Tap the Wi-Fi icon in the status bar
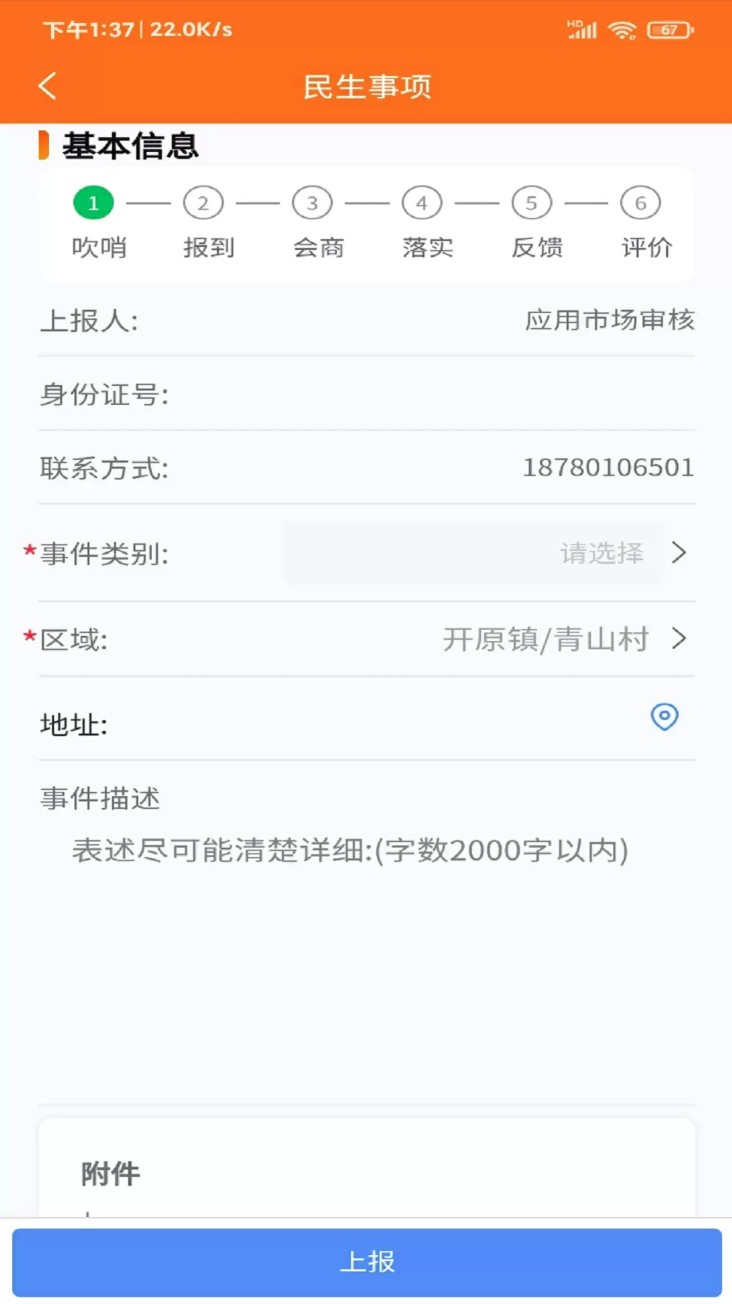 tap(622, 30)
